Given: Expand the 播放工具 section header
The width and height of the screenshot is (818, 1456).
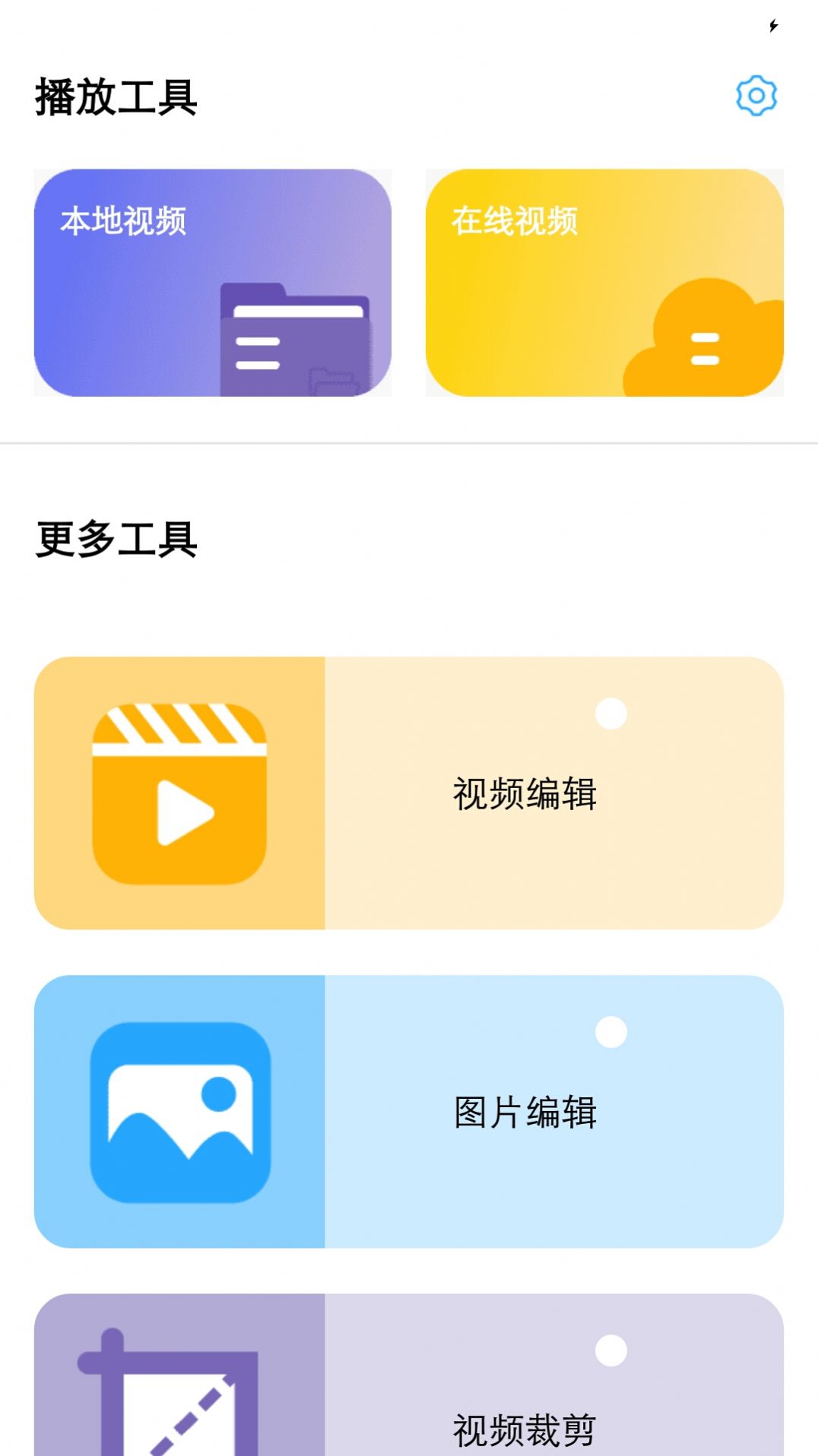Looking at the screenshot, I should (114, 97).
